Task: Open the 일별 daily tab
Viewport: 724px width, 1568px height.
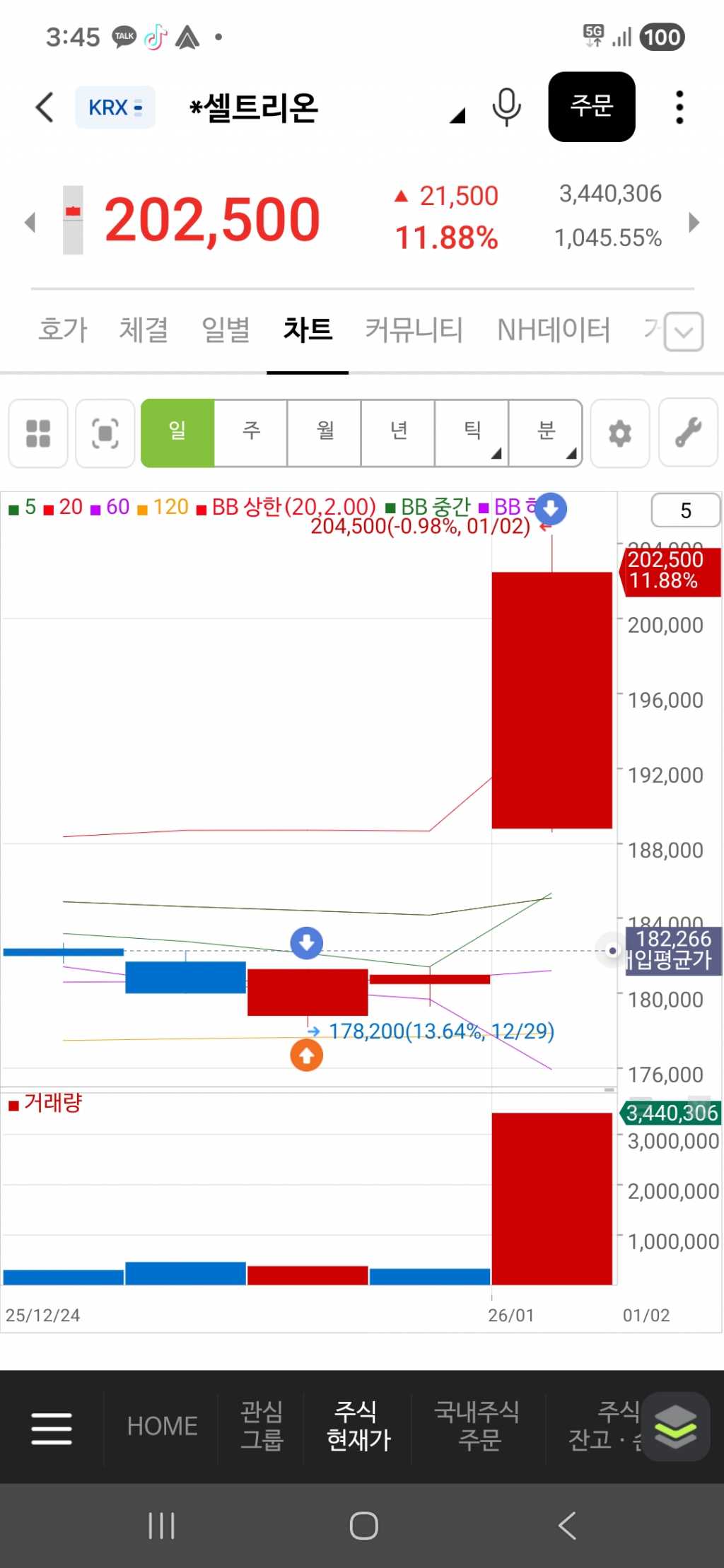Action: [x=226, y=329]
